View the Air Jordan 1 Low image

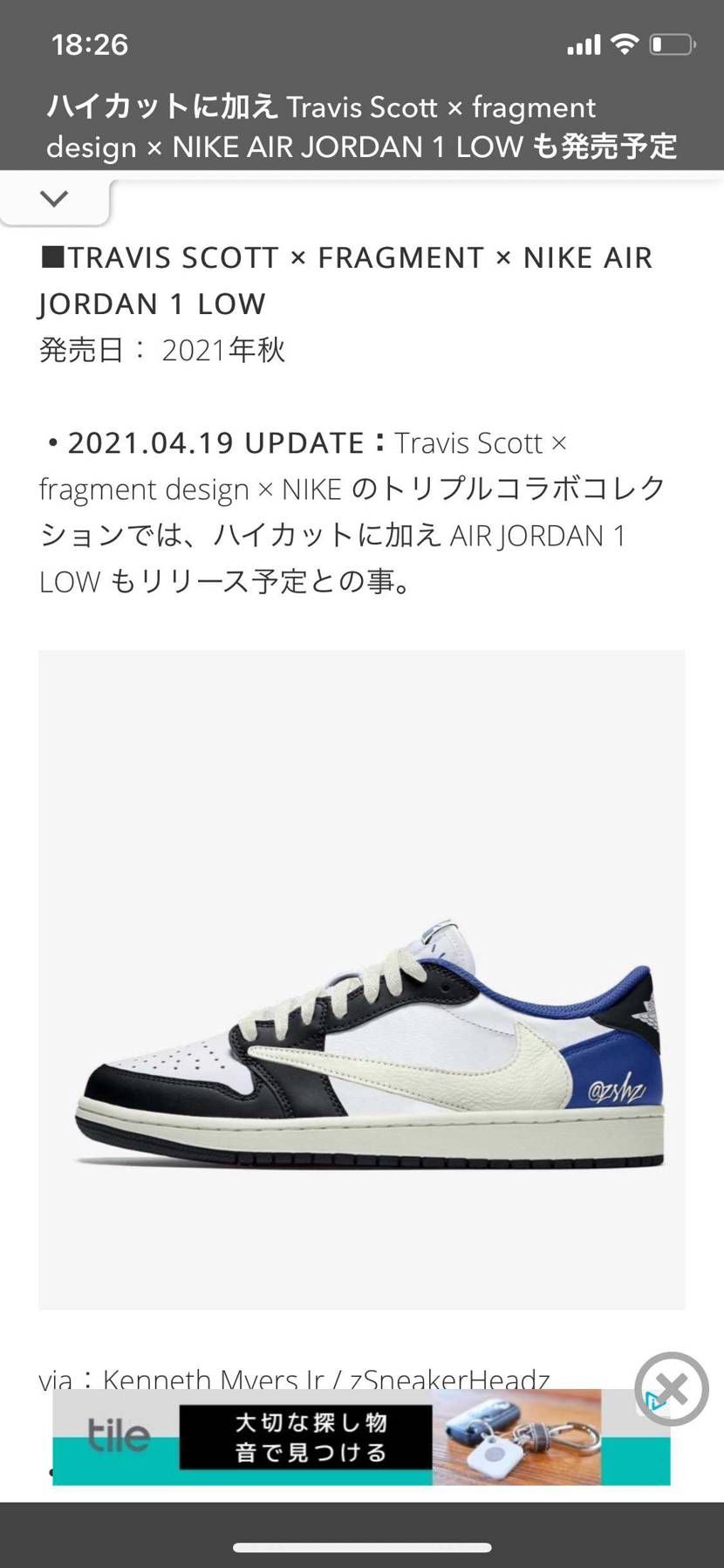click(x=361, y=979)
